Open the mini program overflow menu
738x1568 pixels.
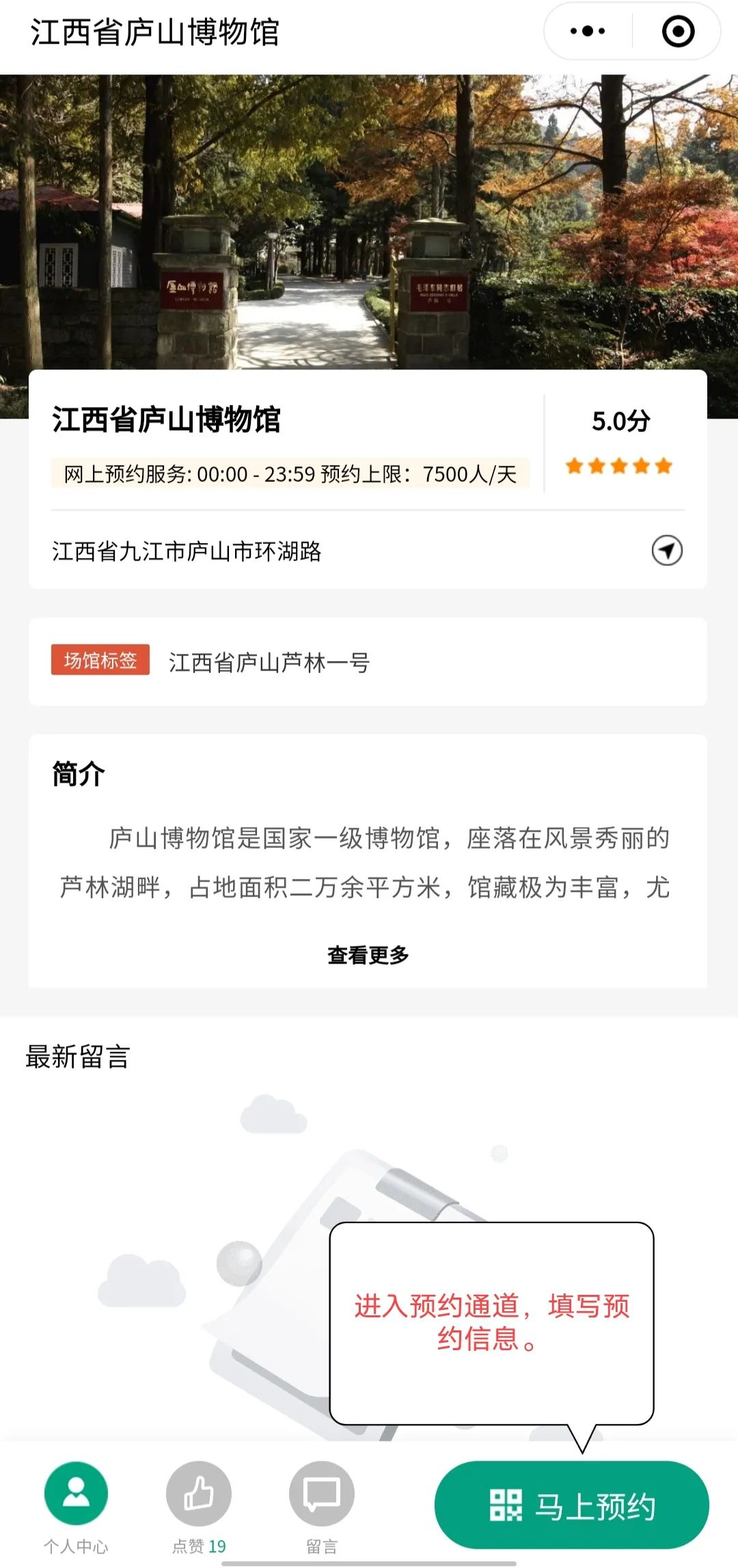588,31
